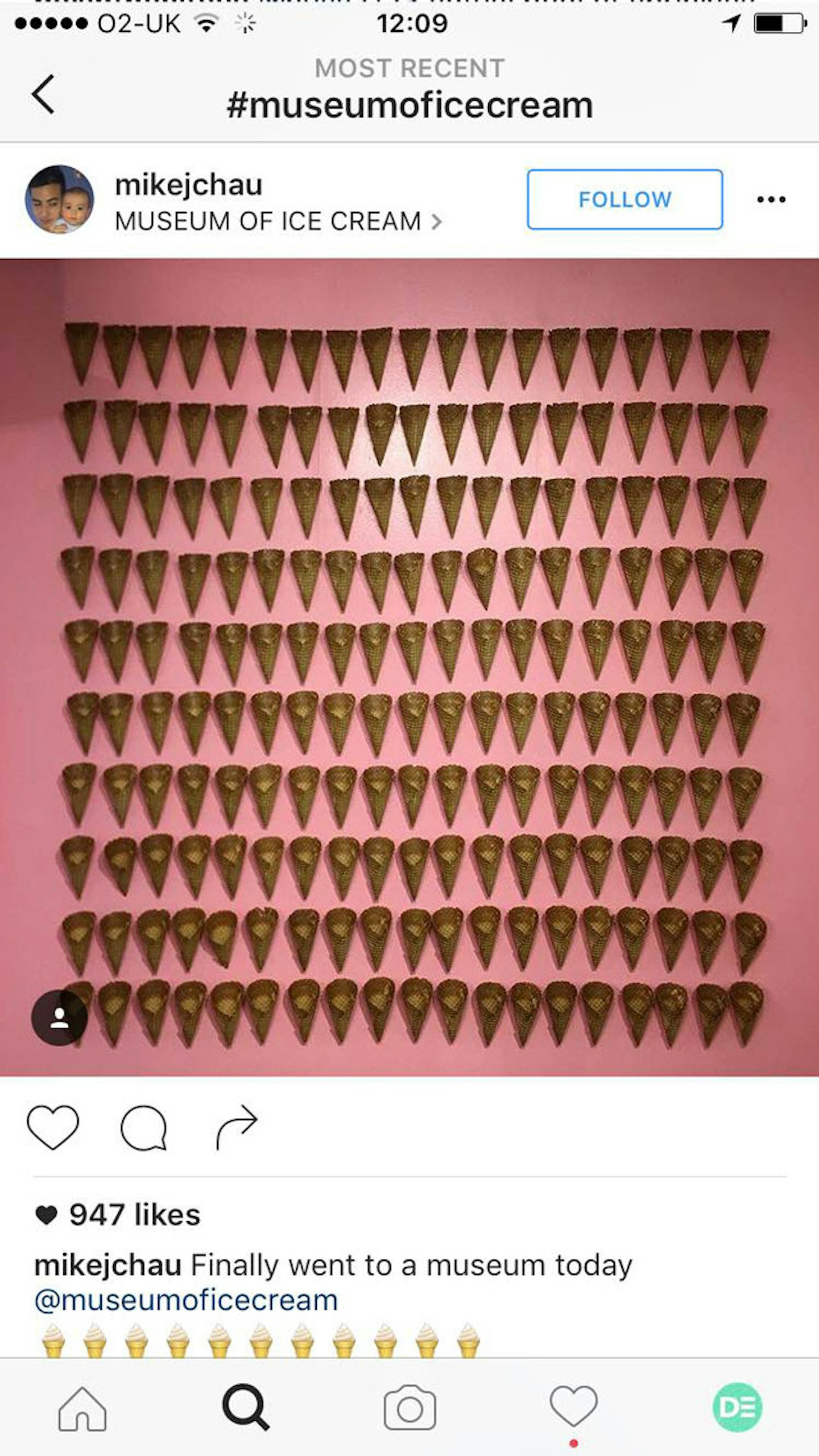Screen dimensions: 819x1456
Task: Comment on mikejchau's post
Action: click(143, 1127)
